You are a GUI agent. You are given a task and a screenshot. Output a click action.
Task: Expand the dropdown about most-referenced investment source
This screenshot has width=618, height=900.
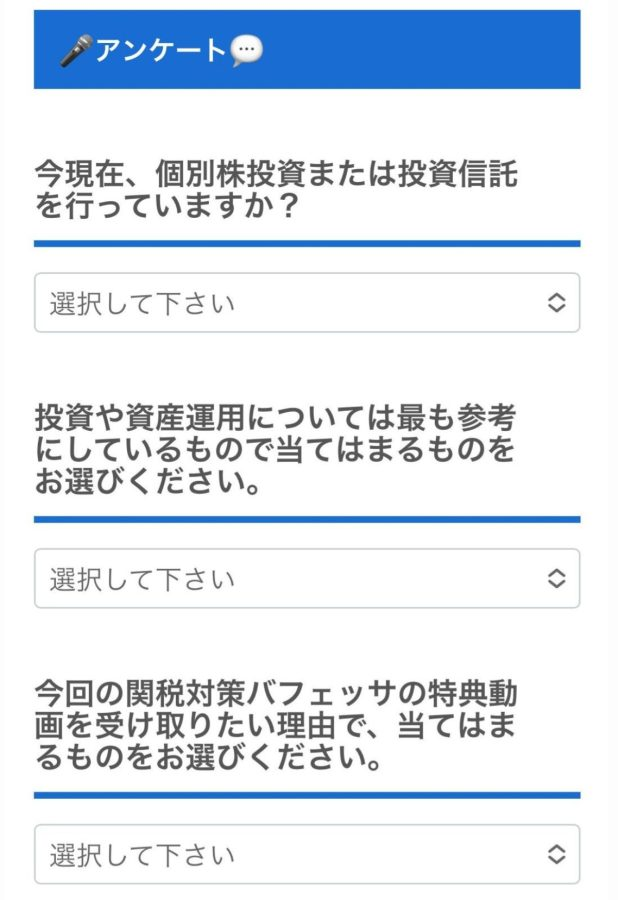(307, 578)
